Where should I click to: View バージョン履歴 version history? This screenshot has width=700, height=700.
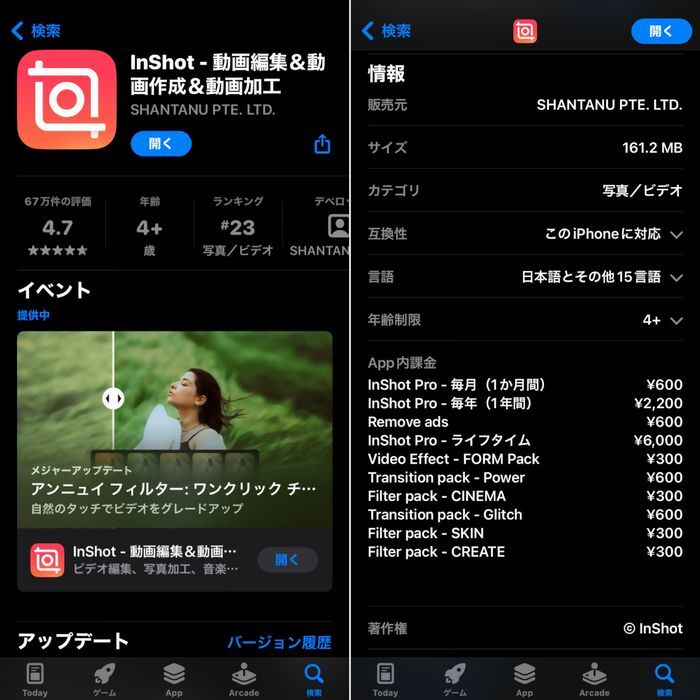(279, 642)
